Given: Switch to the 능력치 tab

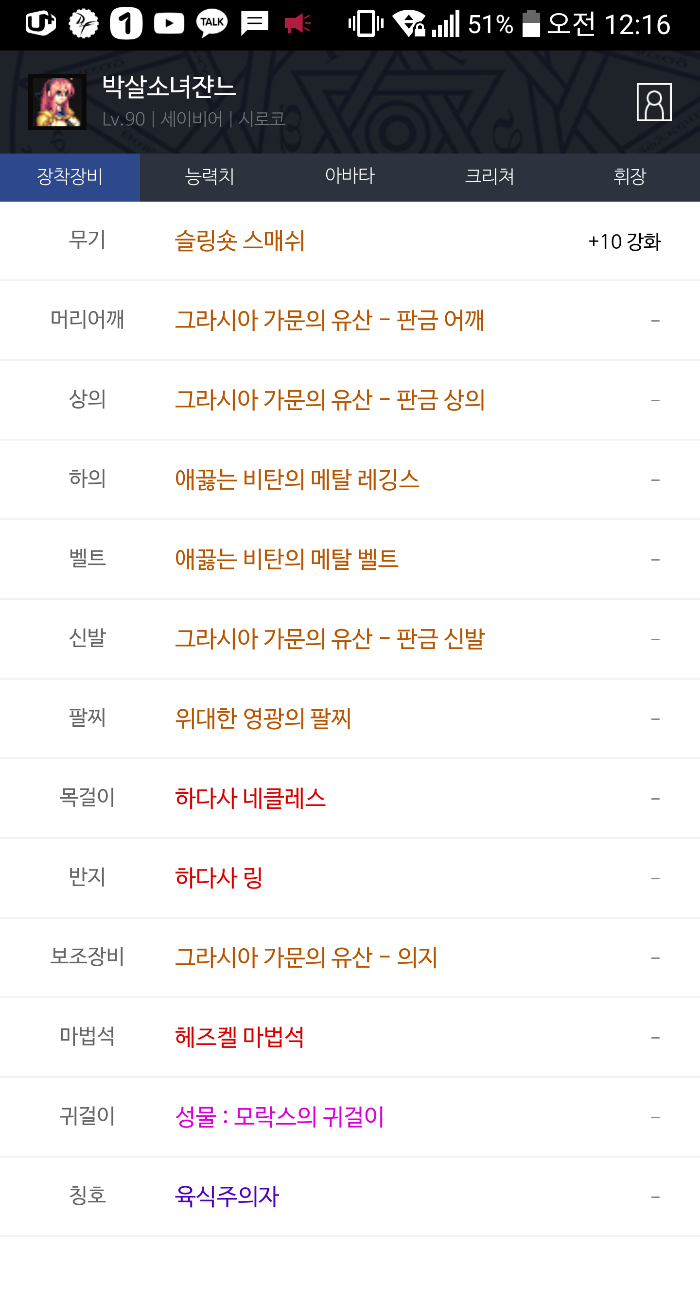Looking at the screenshot, I should click(210, 177).
